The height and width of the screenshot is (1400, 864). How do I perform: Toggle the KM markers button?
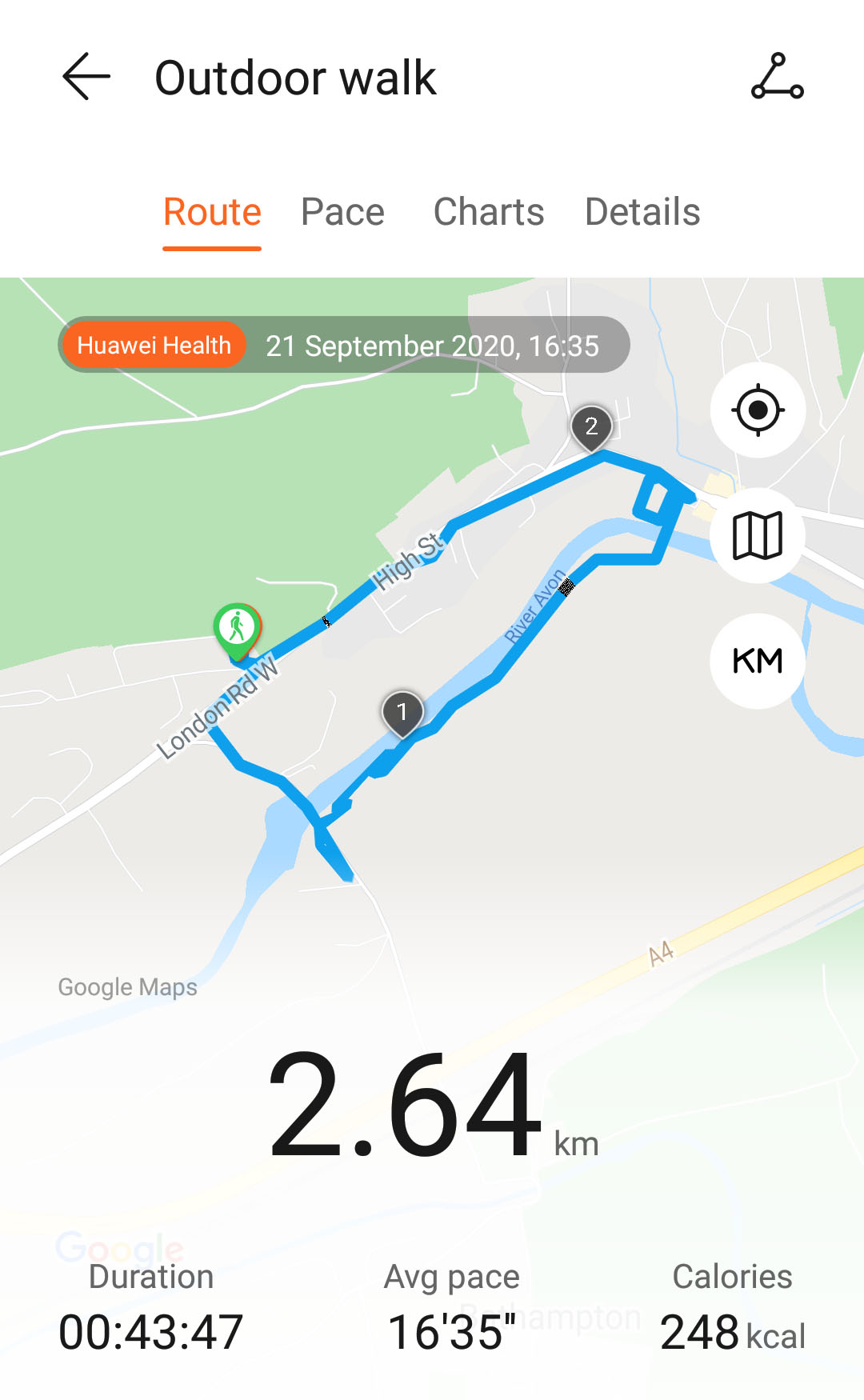(758, 661)
